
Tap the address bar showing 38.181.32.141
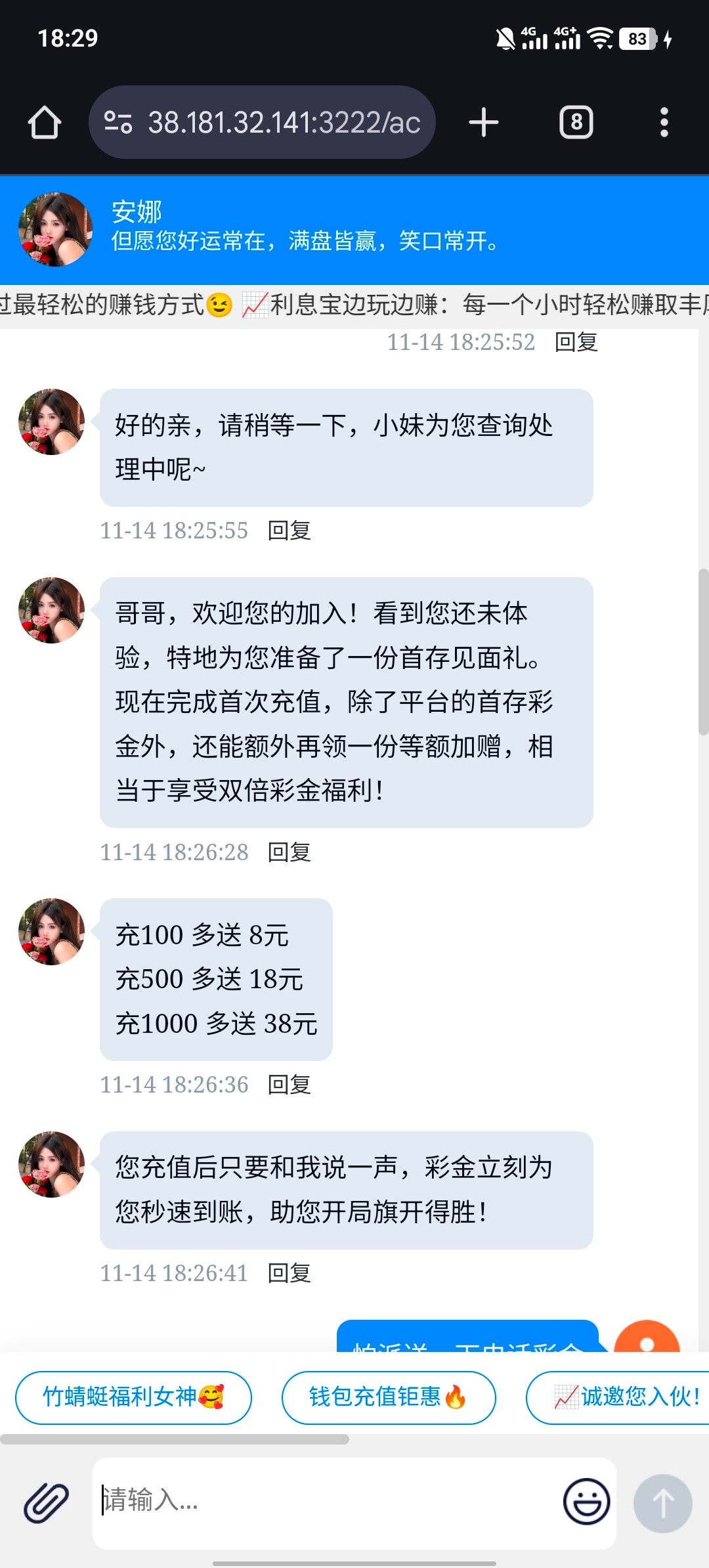point(284,123)
